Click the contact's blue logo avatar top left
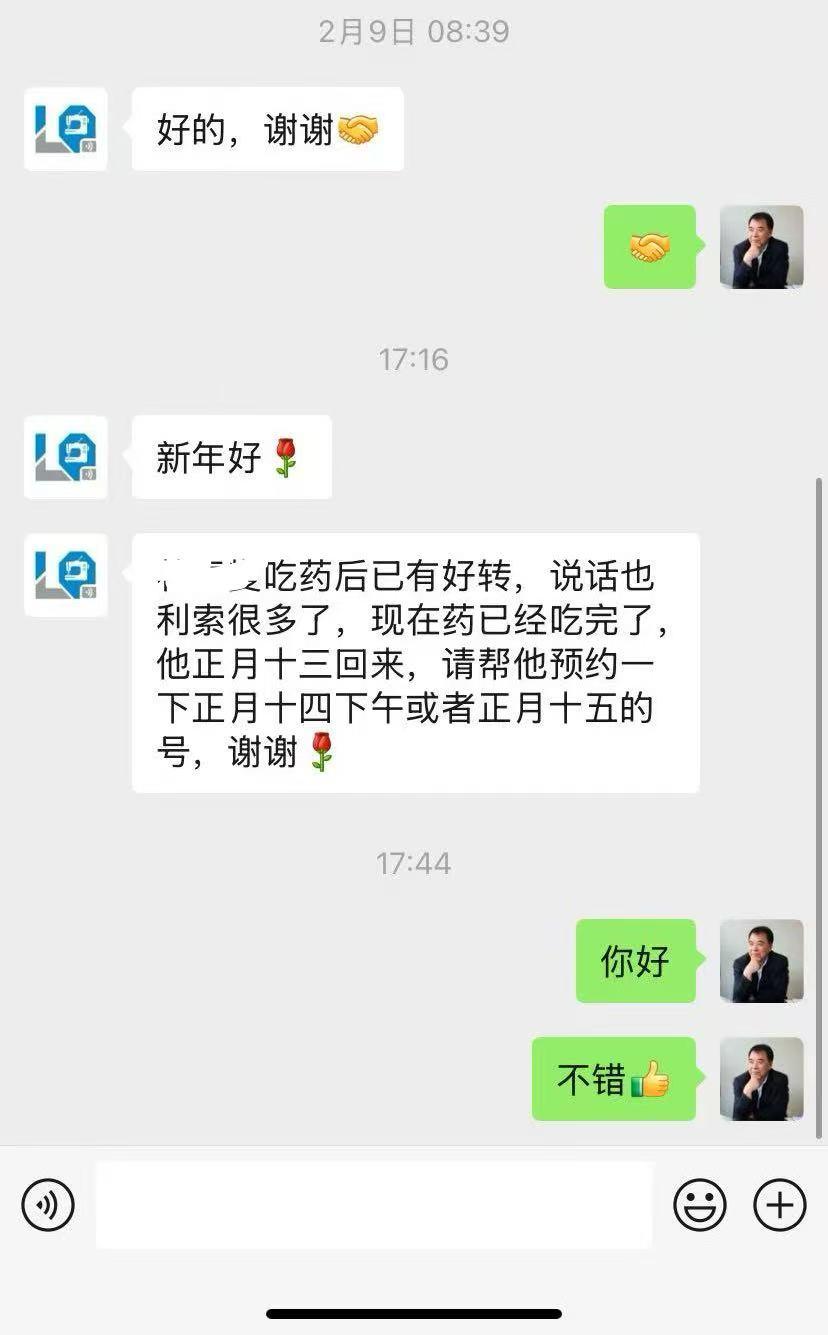The image size is (828, 1335). pyautogui.click(x=65, y=130)
